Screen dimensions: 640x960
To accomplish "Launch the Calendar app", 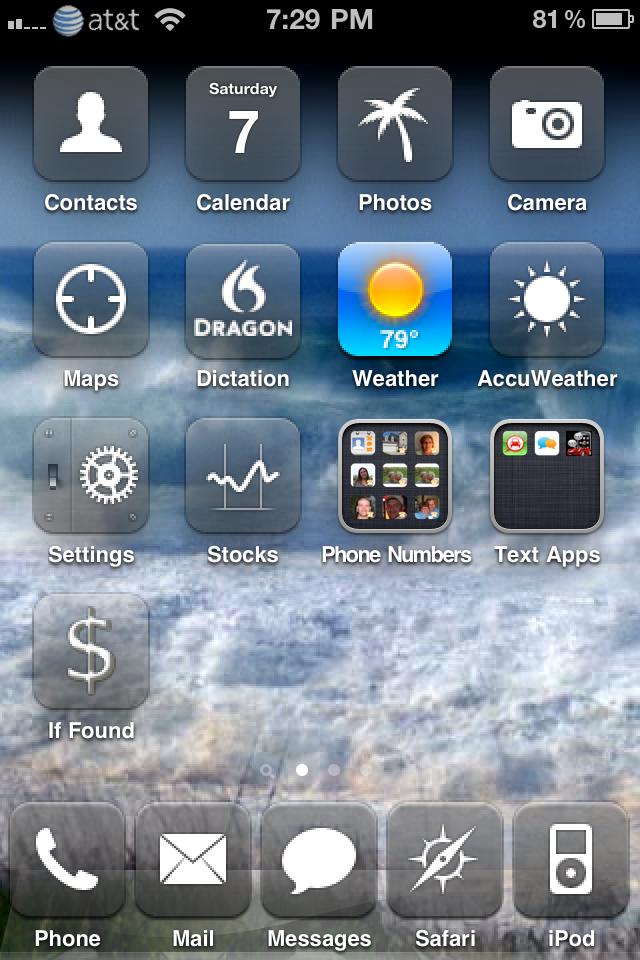I will point(243,123).
